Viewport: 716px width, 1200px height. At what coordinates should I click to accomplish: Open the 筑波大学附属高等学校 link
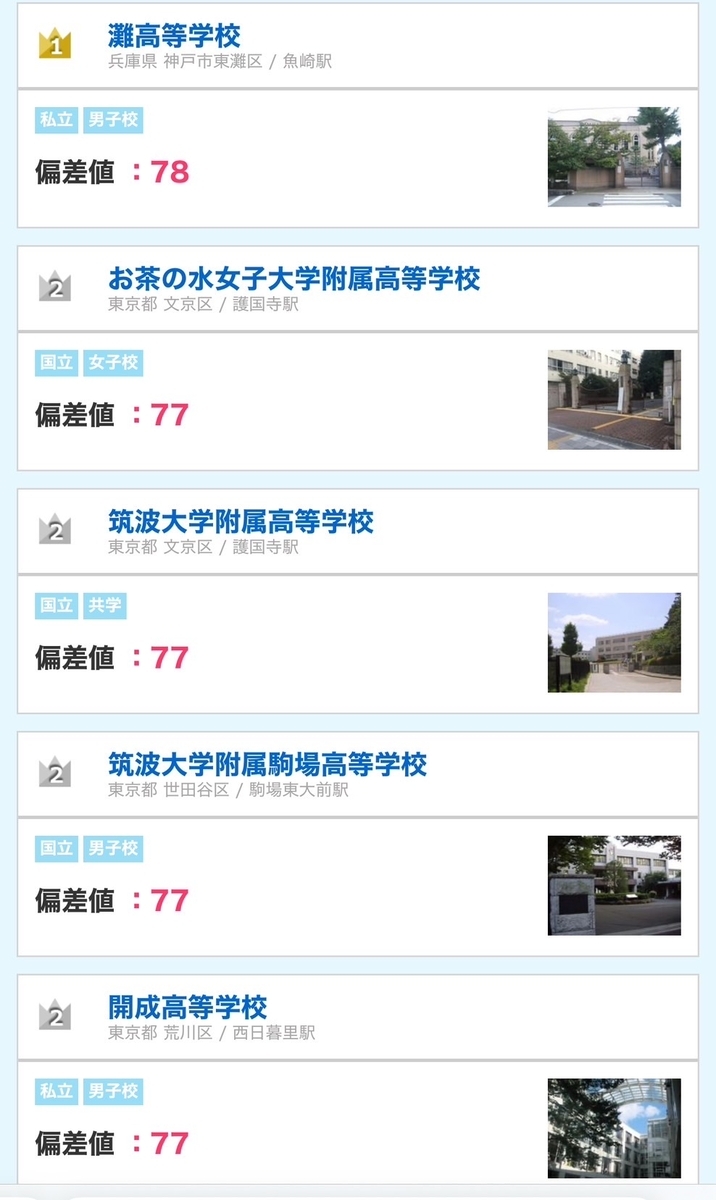pos(241,521)
